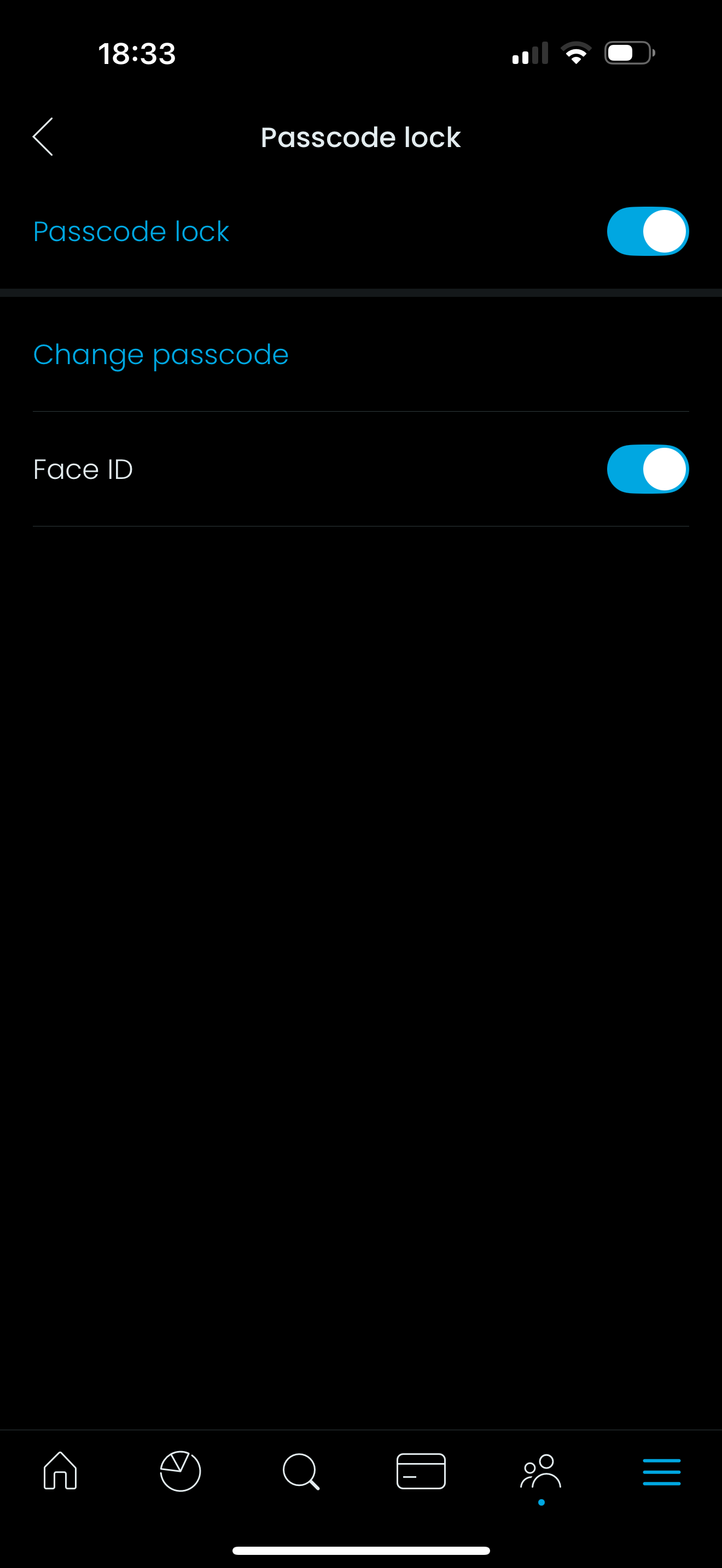Turn off the Passcode lock switch
Screen dimensions: 722x1568
[x=648, y=231]
